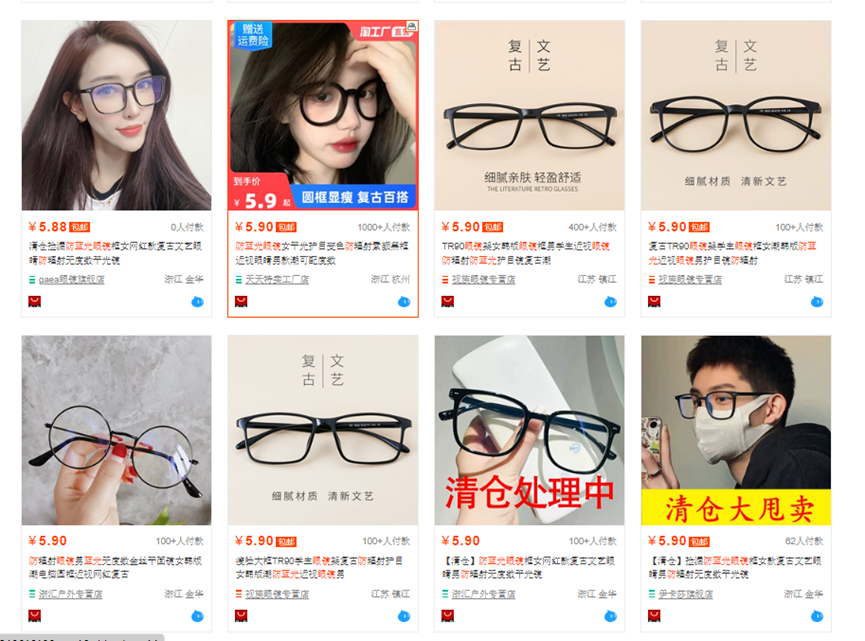Open the 清仓大甩卖 glasses listing with the masked man
Image resolution: width=865 pixels, height=641 pixels.
click(x=735, y=430)
